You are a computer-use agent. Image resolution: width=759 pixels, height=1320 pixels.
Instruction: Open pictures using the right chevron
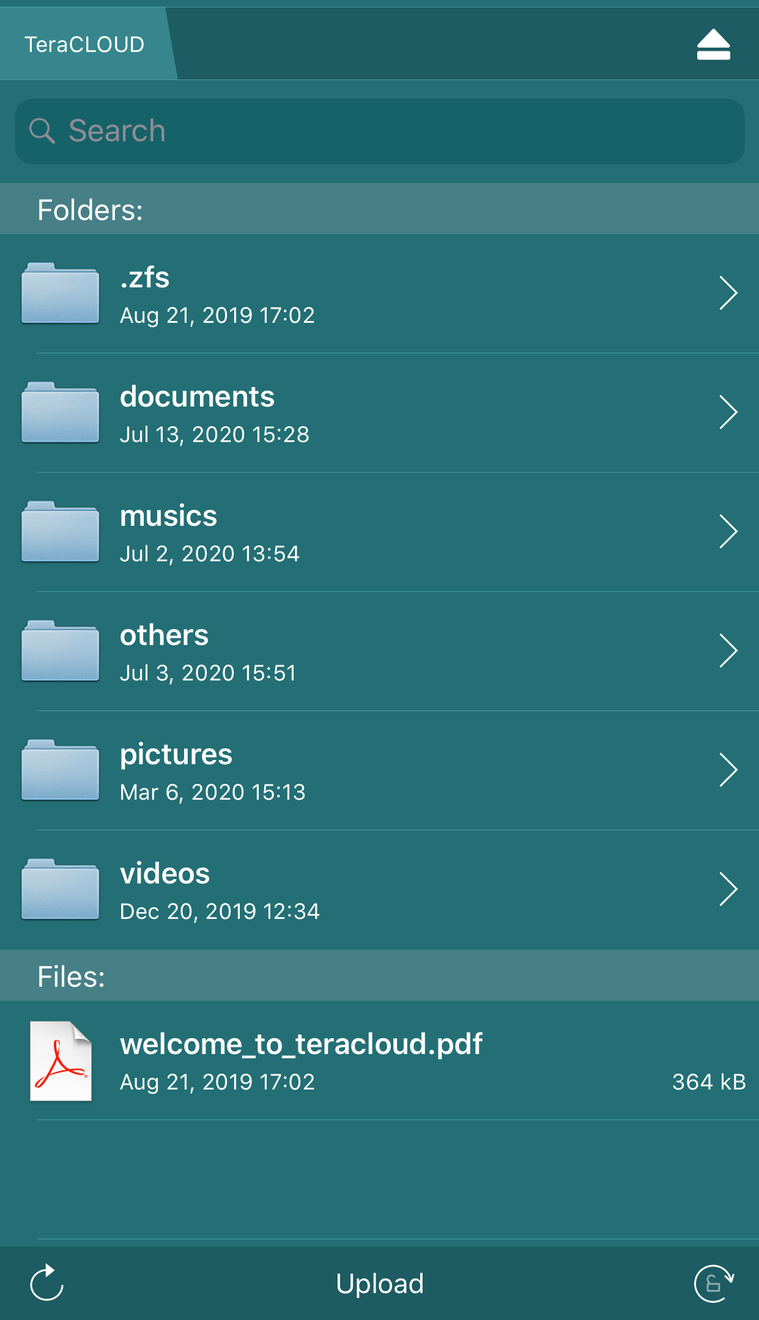pos(728,769)
